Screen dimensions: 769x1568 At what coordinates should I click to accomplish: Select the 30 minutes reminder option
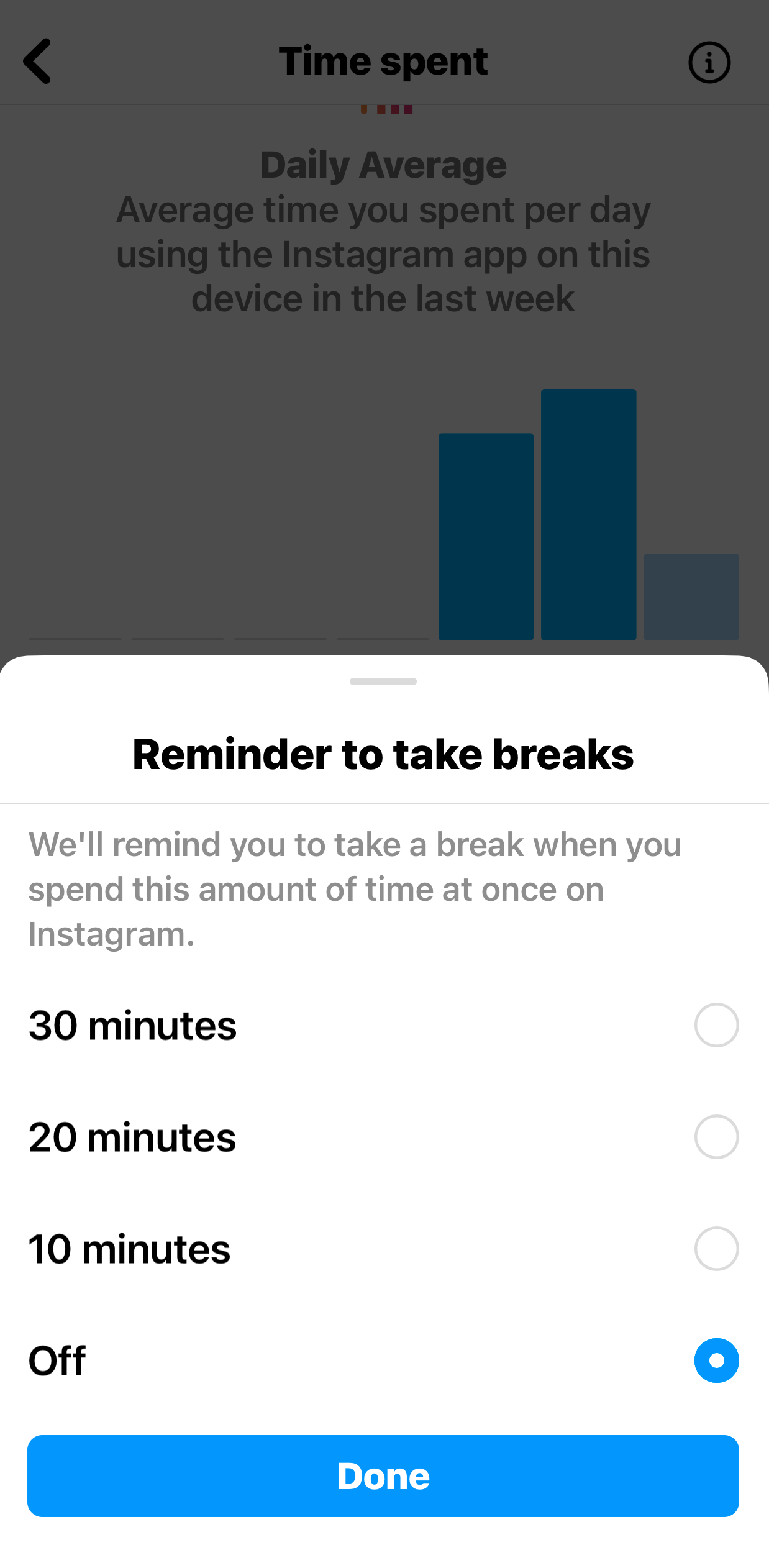[716, 1025]
